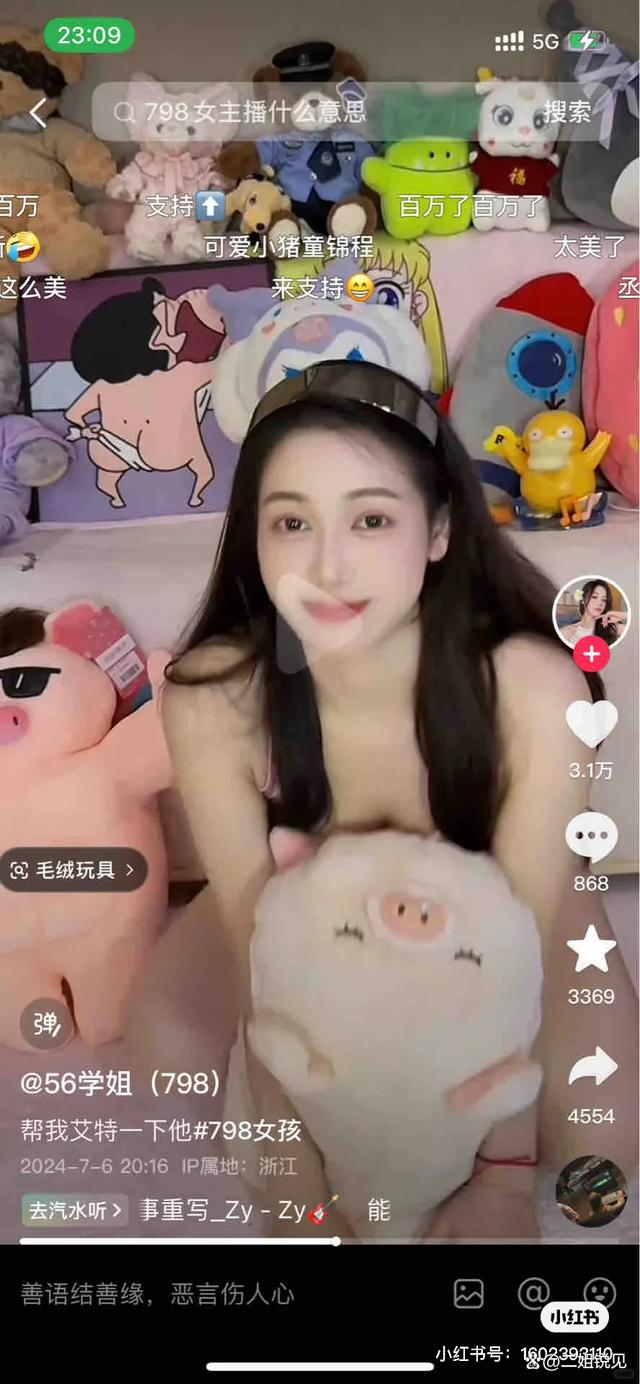This screenshot has height=1384, width=640.
Task: Tap the 去汽水听 music button
Action: tap(75, 1210)
